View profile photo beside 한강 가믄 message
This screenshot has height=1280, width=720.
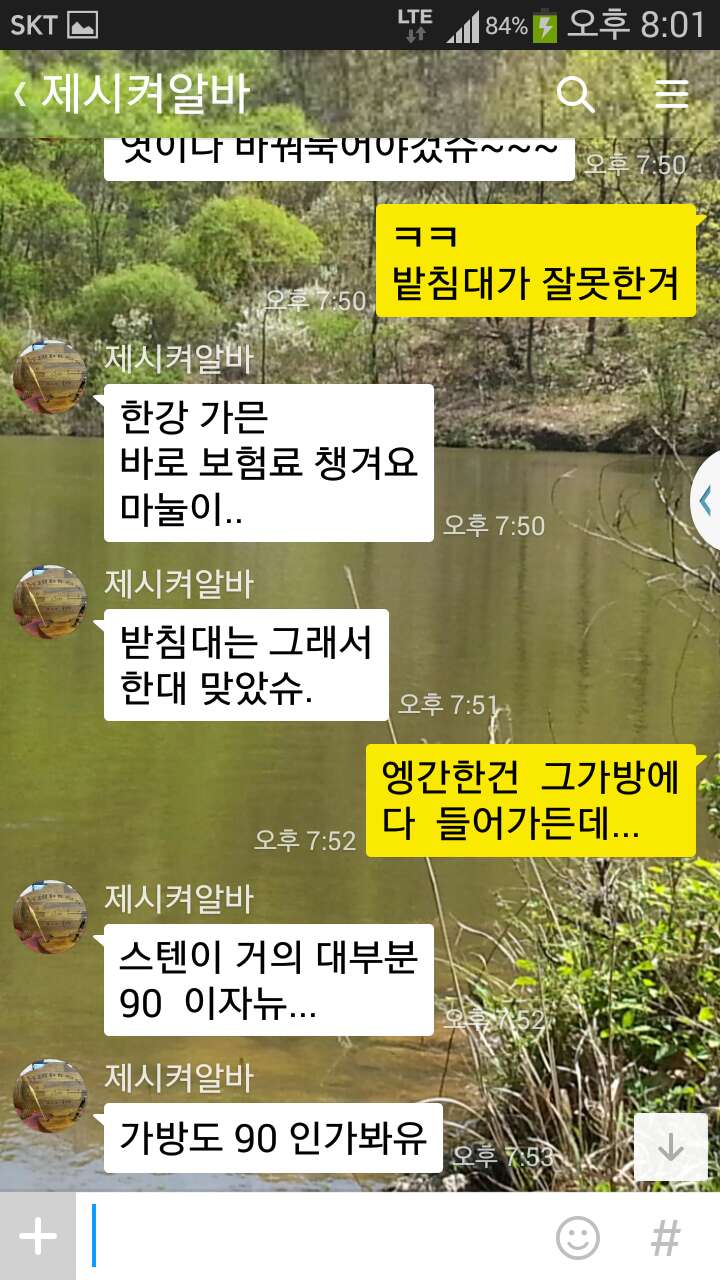pos(49,376)
